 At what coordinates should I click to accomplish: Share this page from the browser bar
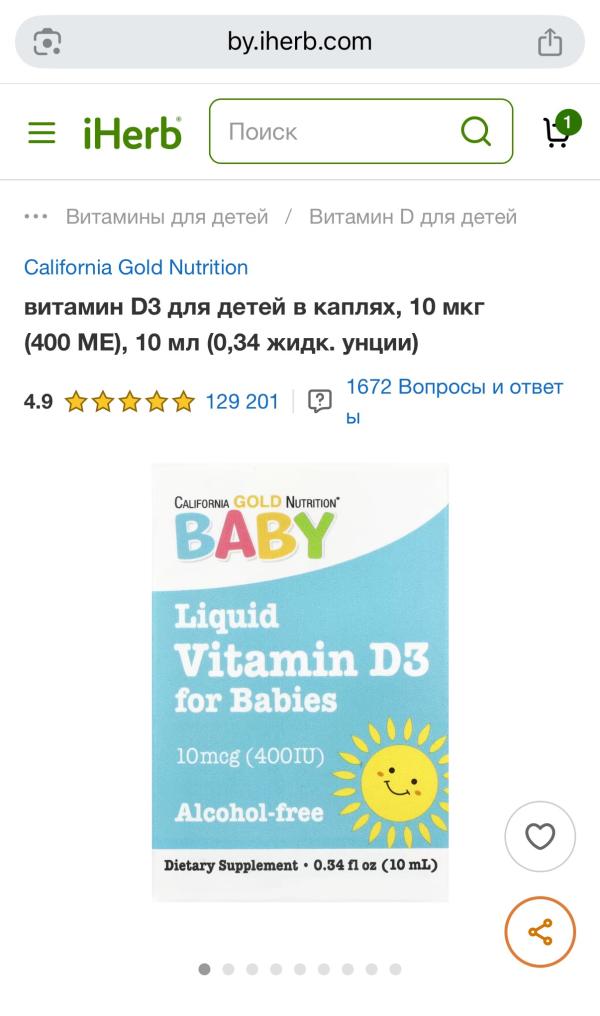pos(550,42)
